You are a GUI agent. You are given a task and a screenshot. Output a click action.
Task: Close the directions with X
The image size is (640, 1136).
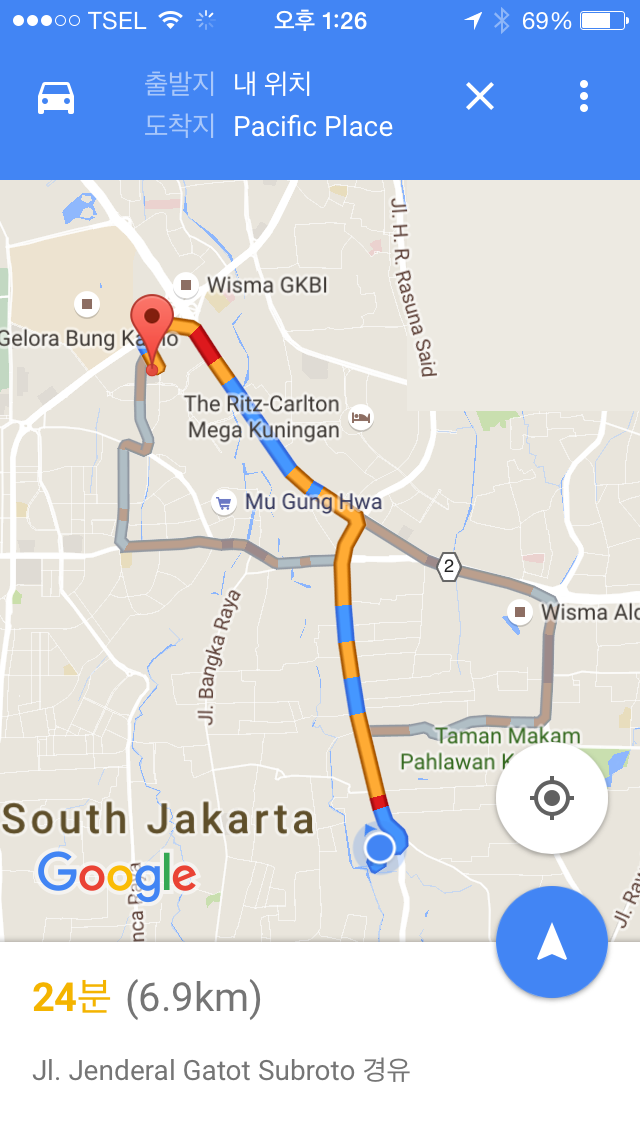pos(480,97)
